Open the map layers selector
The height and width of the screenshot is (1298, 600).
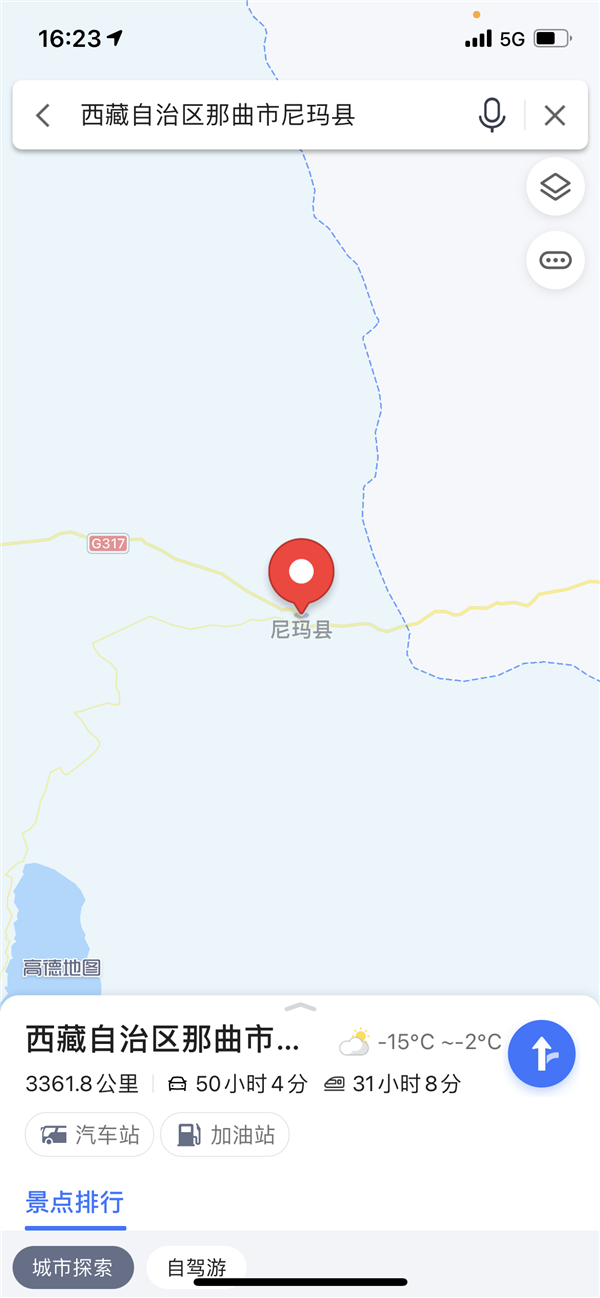tap(555, 187)
